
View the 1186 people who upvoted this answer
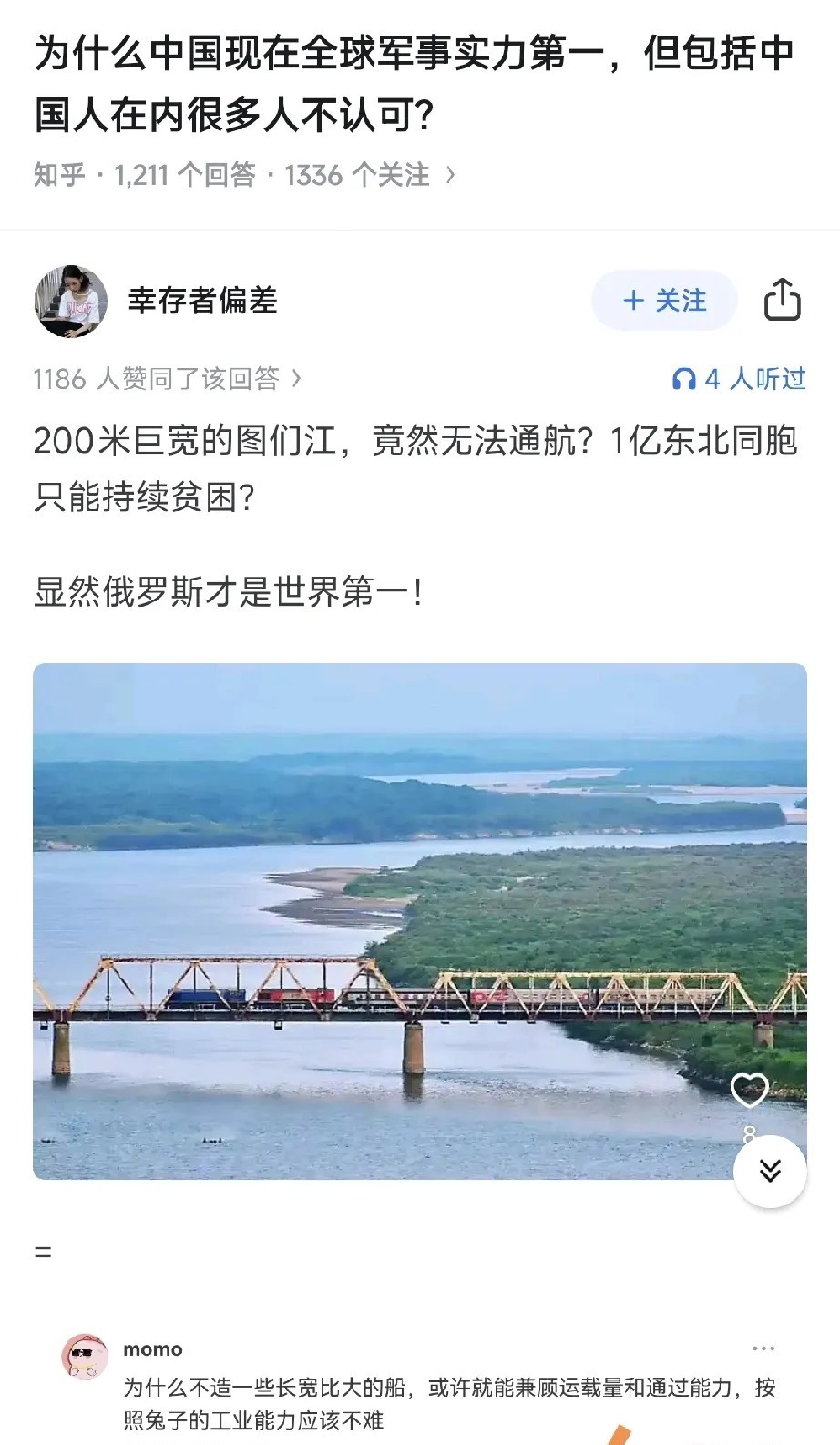pos(167,379)
